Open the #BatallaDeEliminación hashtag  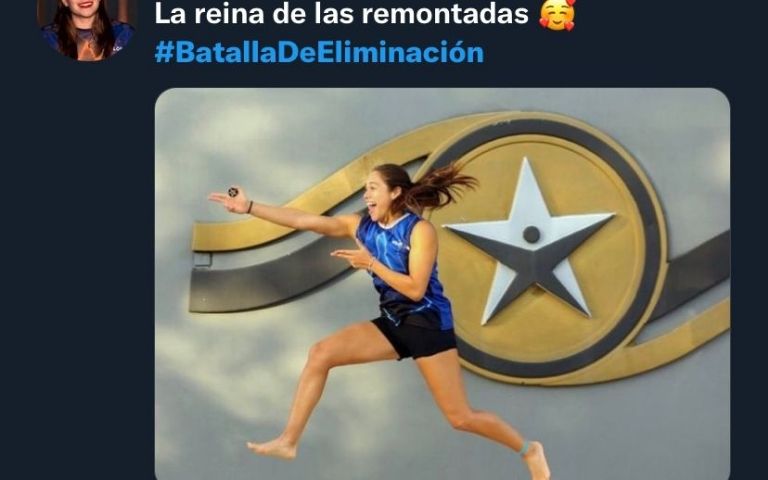(x=319, y=53)
